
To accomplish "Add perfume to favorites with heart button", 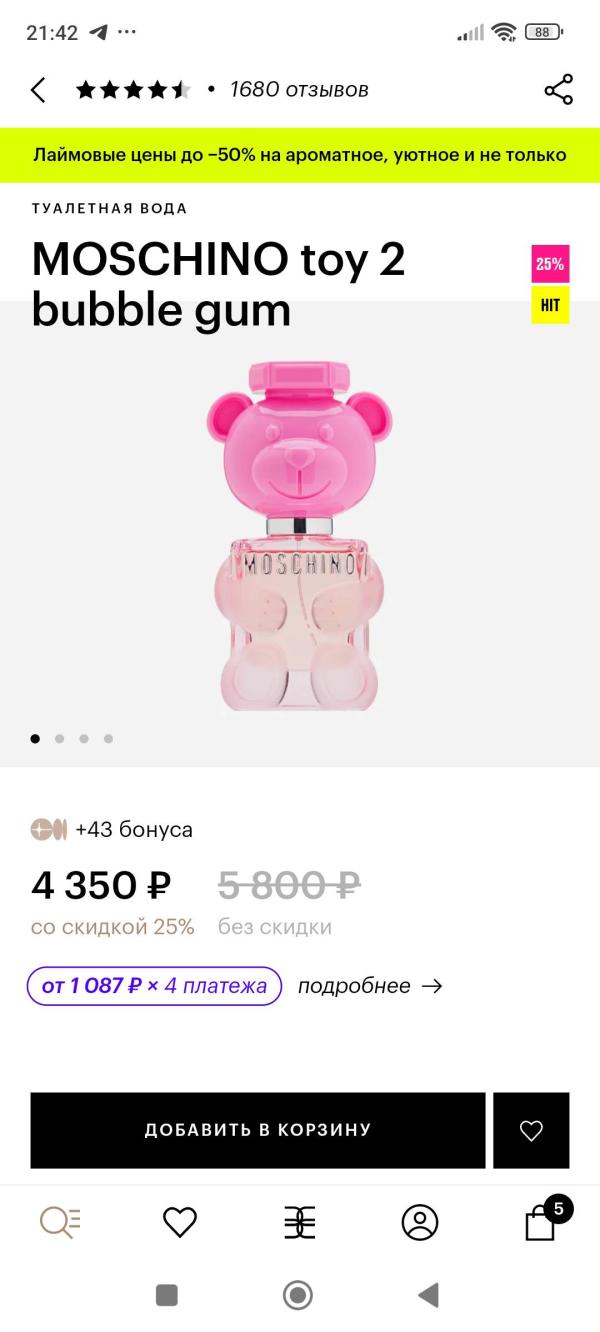I will point(531,1130).
